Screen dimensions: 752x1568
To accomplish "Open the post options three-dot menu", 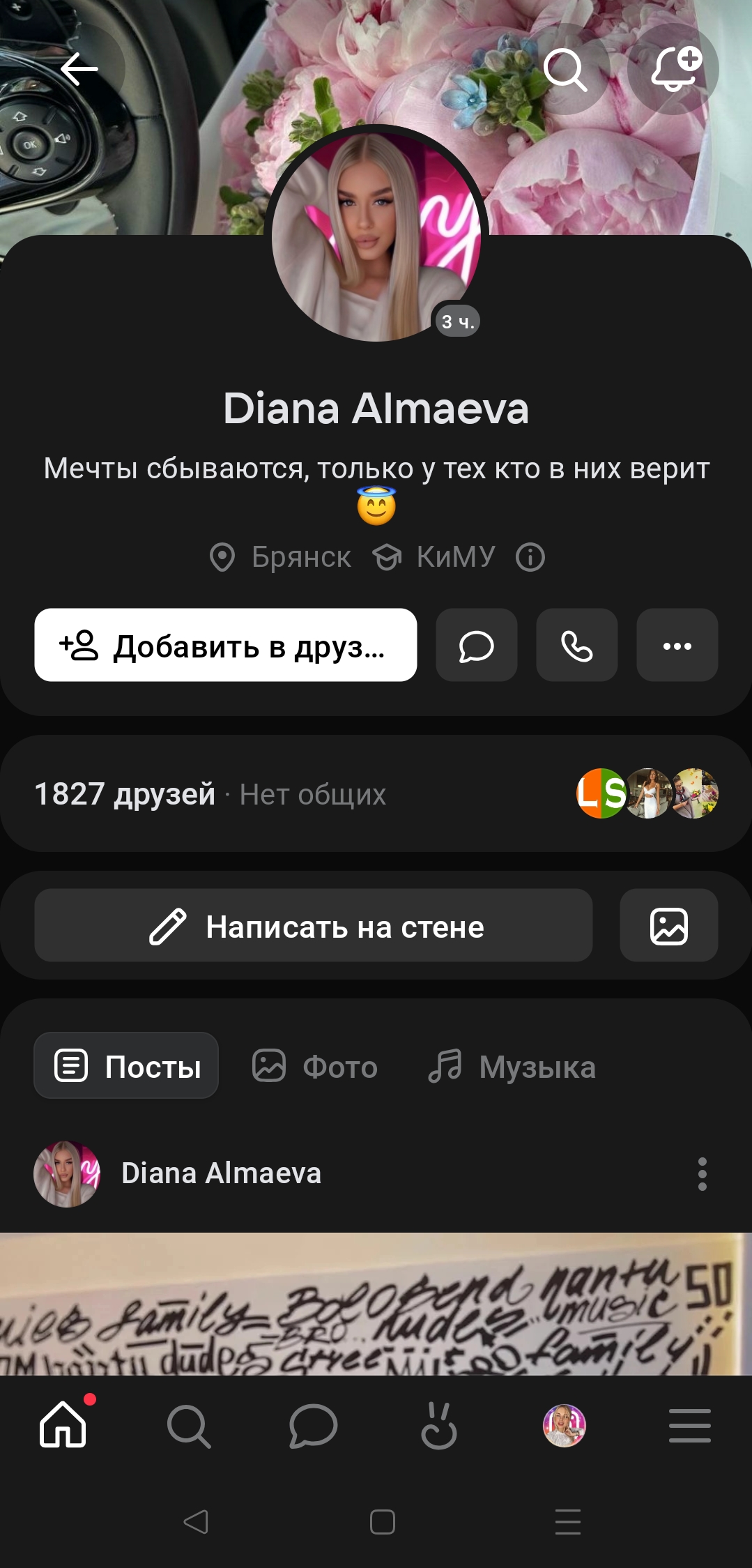I will (x=703, y=1173).
